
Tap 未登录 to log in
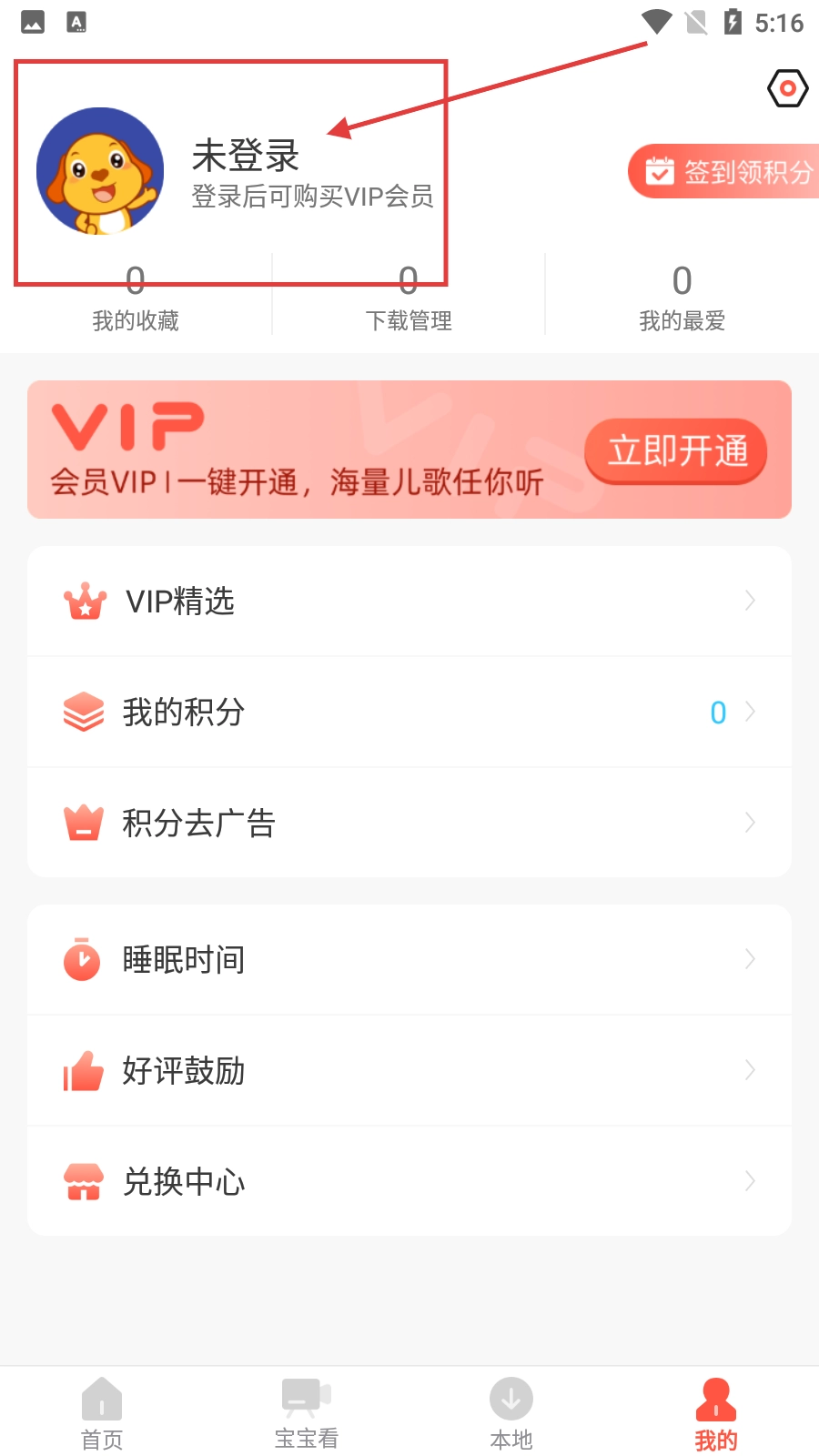(246, 157)
